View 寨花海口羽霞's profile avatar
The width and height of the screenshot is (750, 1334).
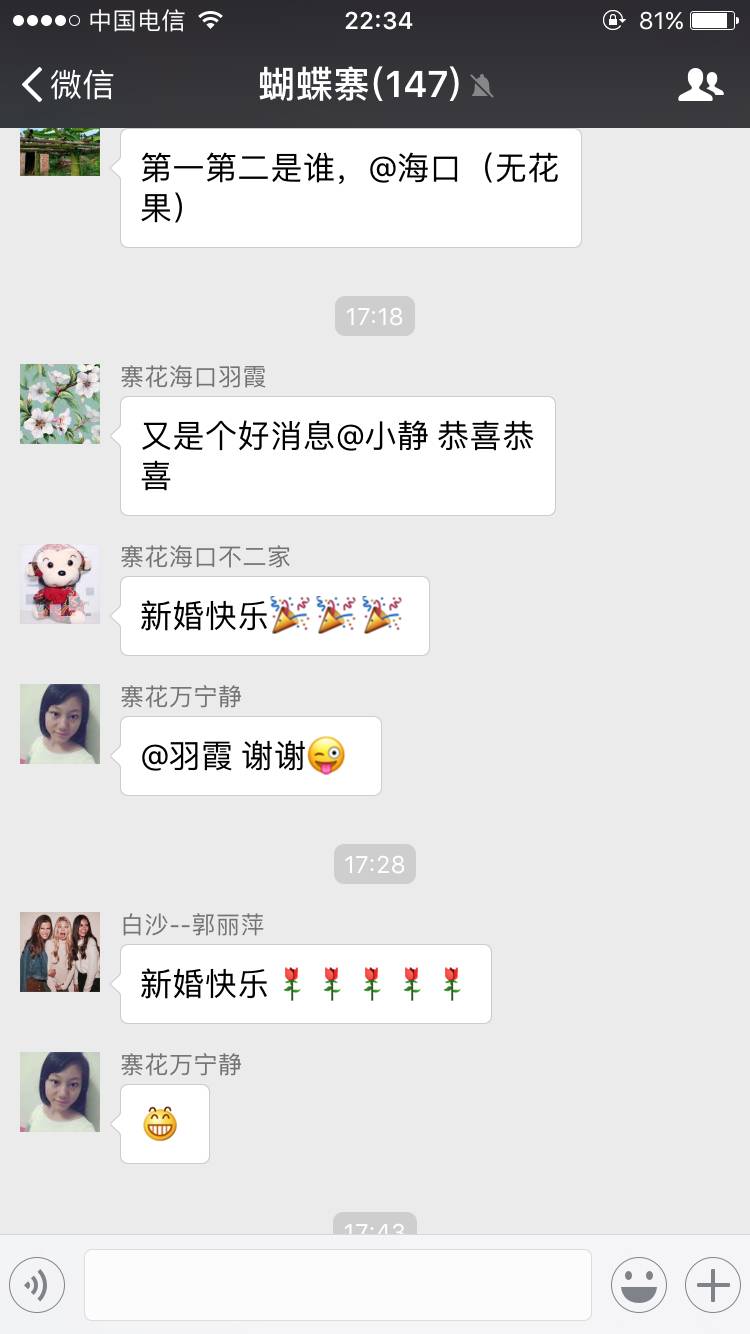[60, 404]
